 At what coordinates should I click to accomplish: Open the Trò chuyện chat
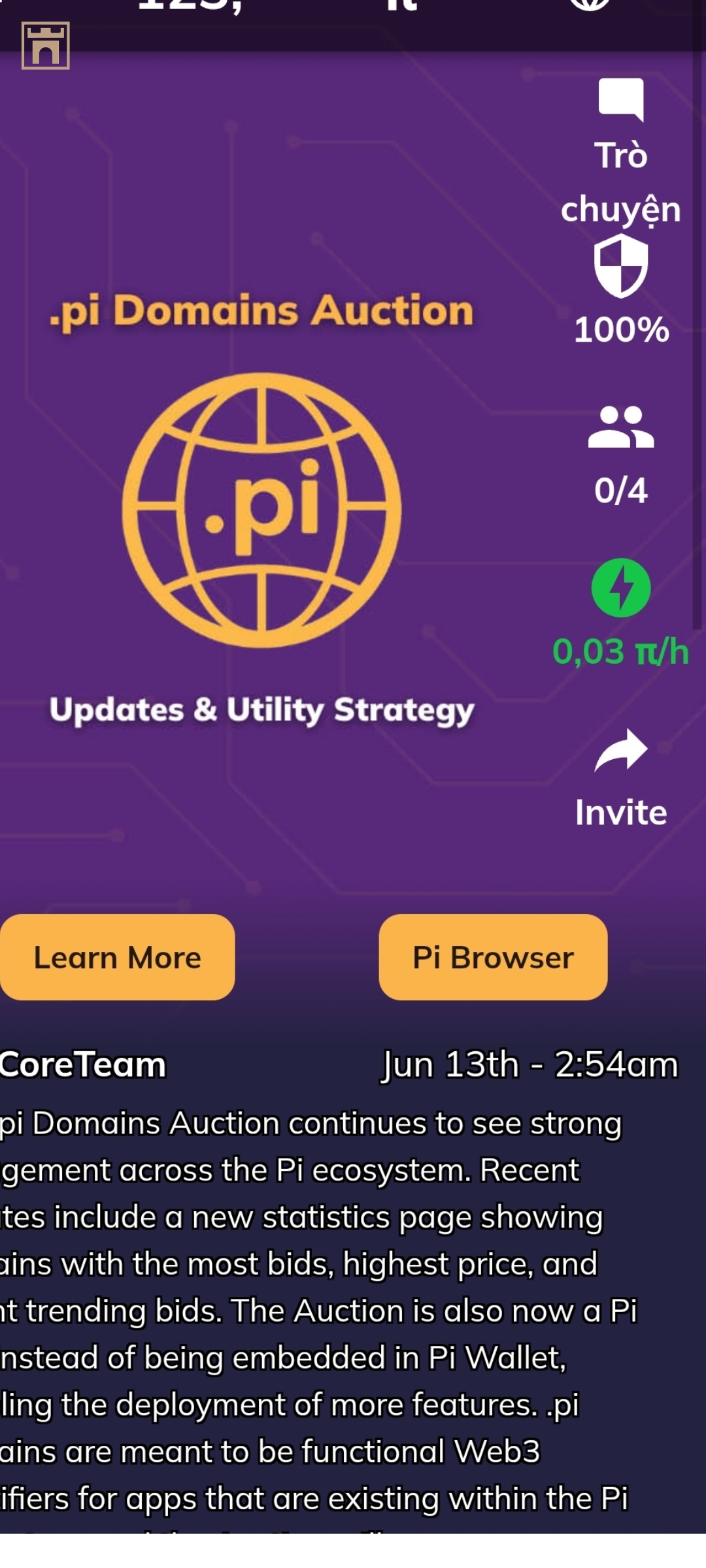(620, 101)
